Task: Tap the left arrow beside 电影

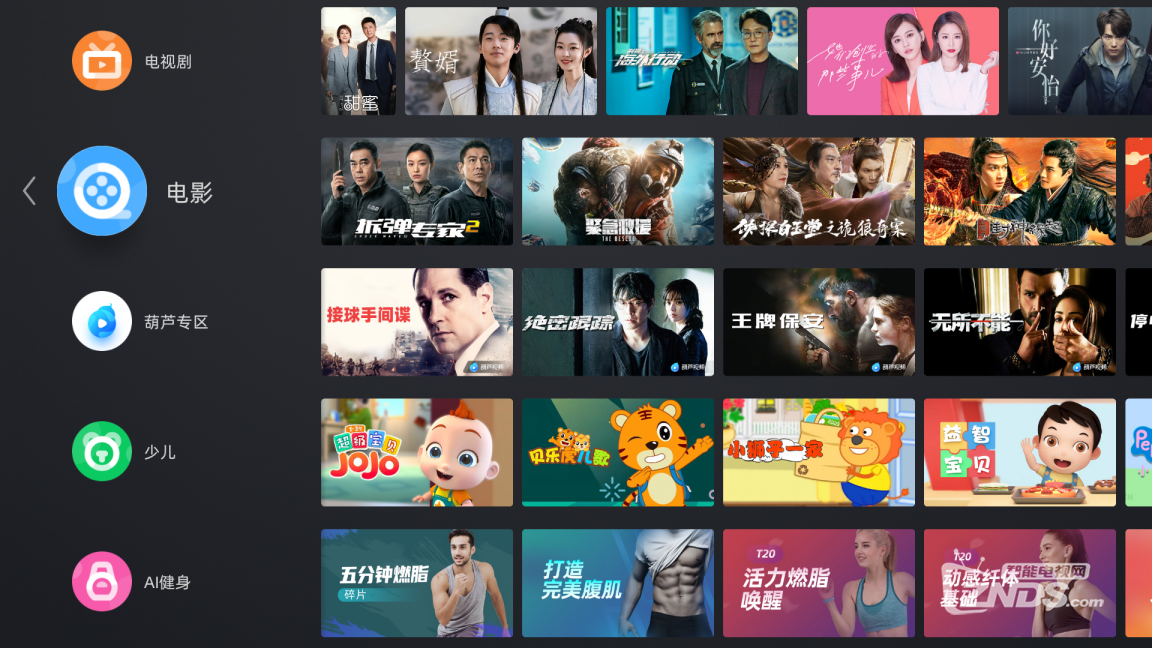Action: [x=29, y=191]
